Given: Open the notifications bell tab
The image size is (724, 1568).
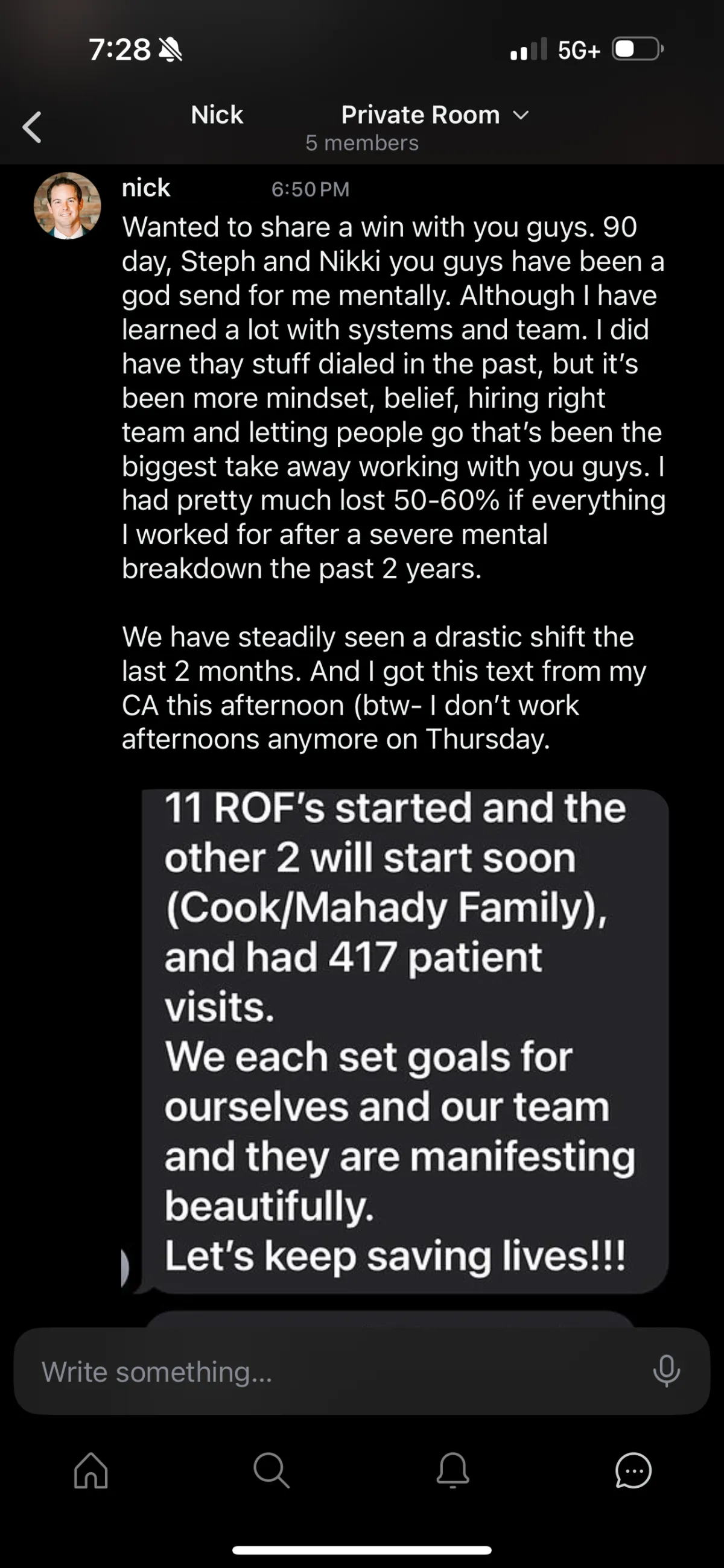Looking at the screenshot, I should tap(453, 1471).
